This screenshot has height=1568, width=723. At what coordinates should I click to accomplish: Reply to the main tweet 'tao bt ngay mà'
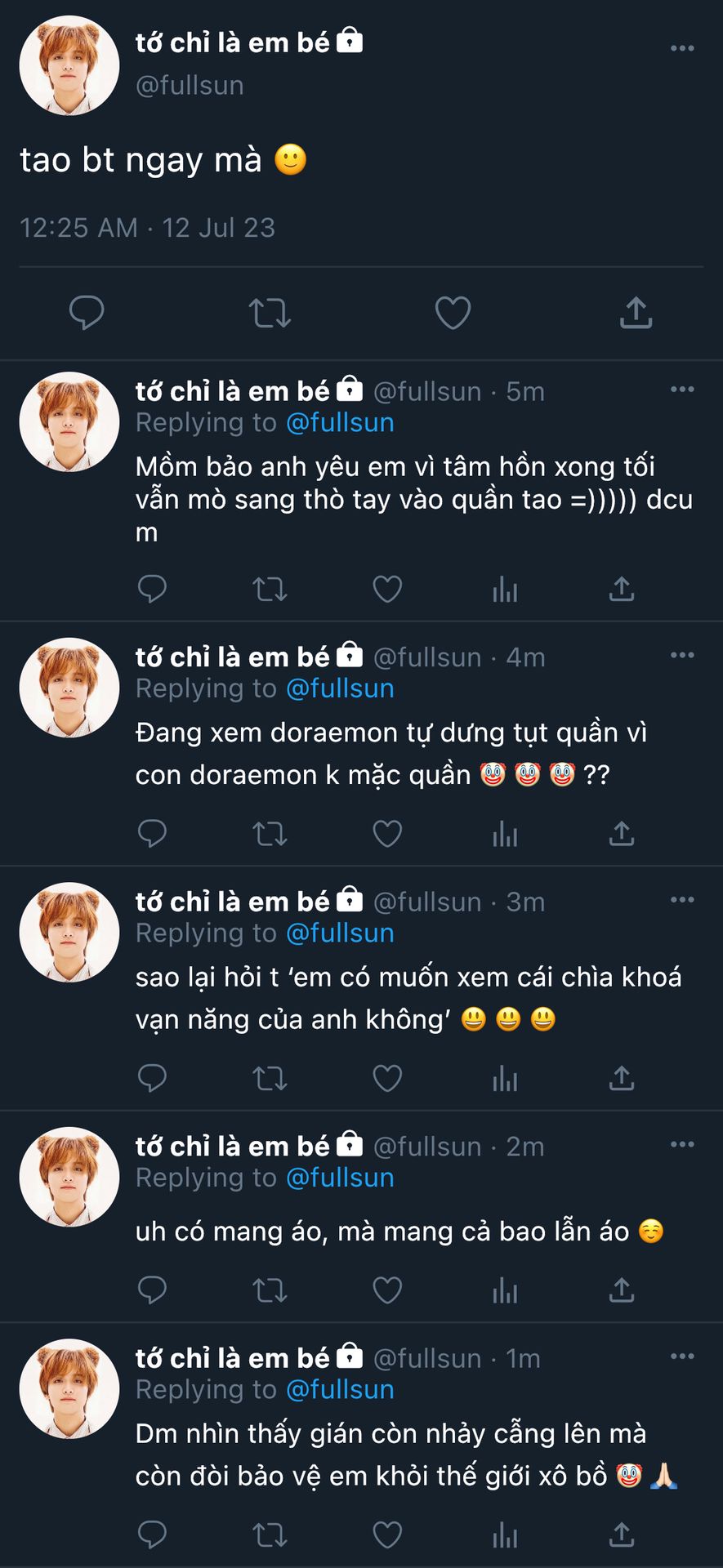coord(87,312)
